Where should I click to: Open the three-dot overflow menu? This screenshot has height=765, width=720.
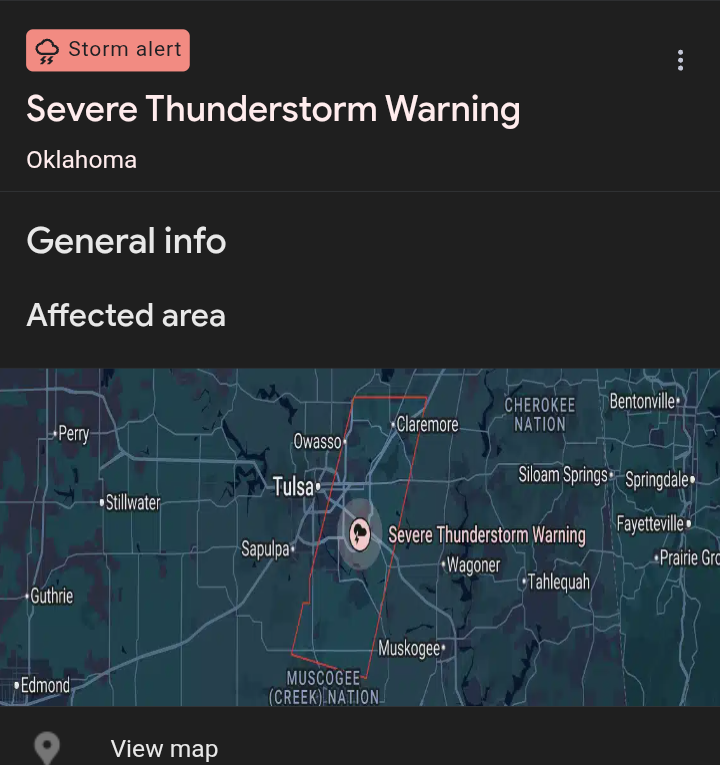(680, 60)
